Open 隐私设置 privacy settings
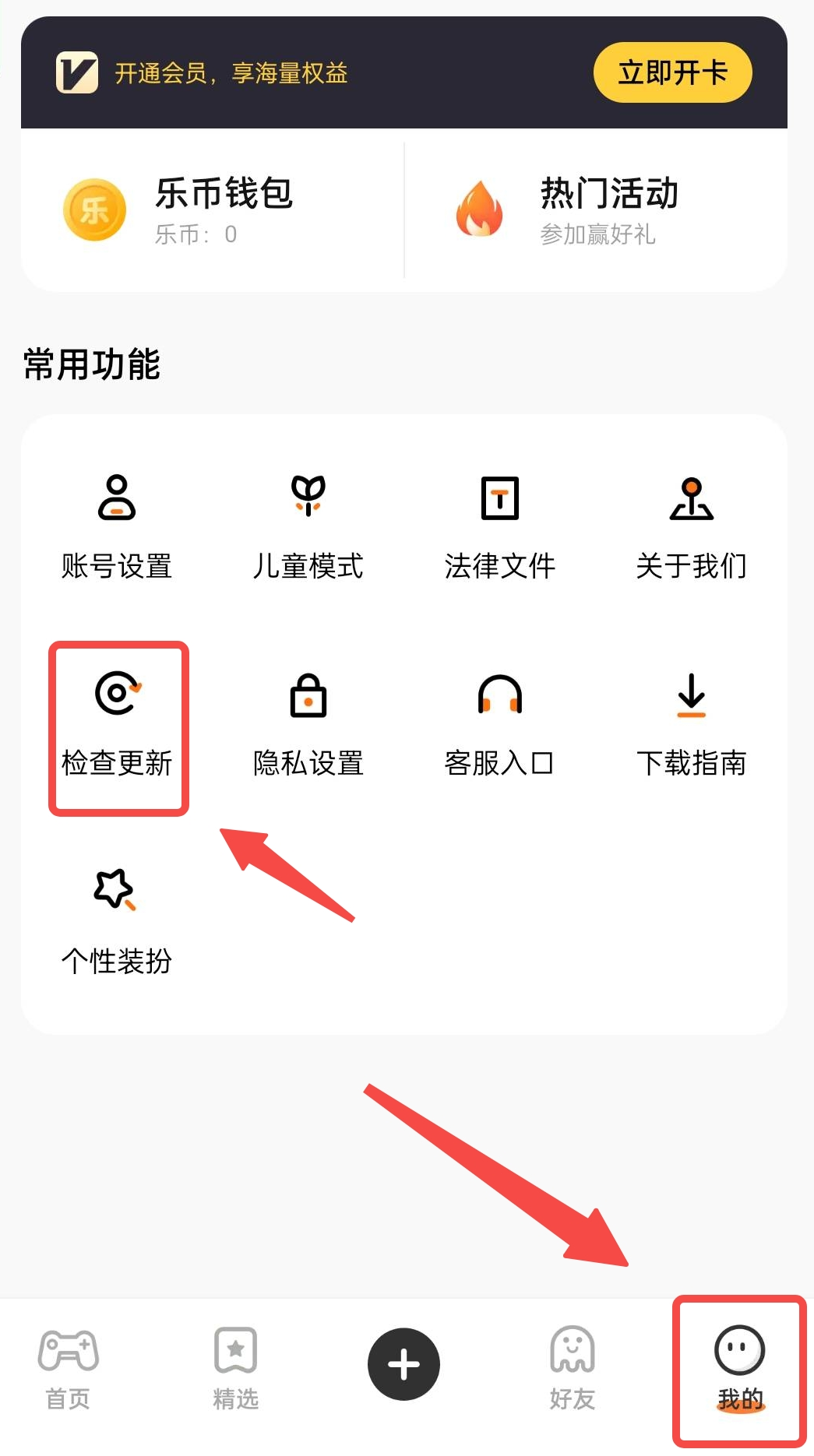This screenshot has width=814, height=1456. pyautogui.click(x=308, y=726)
